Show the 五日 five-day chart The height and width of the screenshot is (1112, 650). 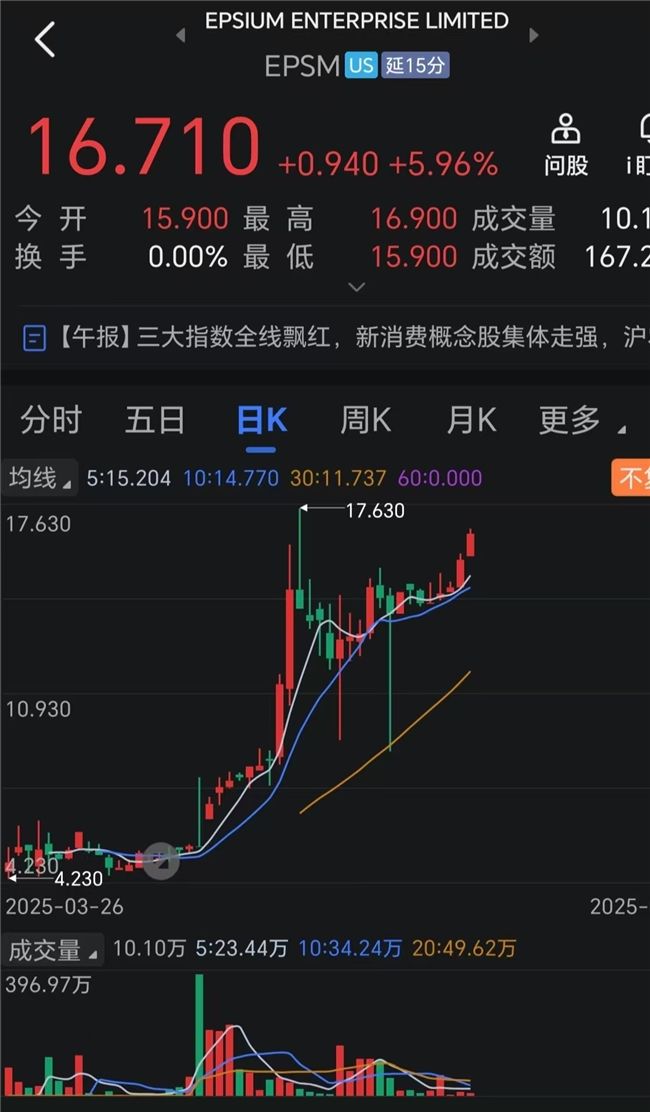155,420
